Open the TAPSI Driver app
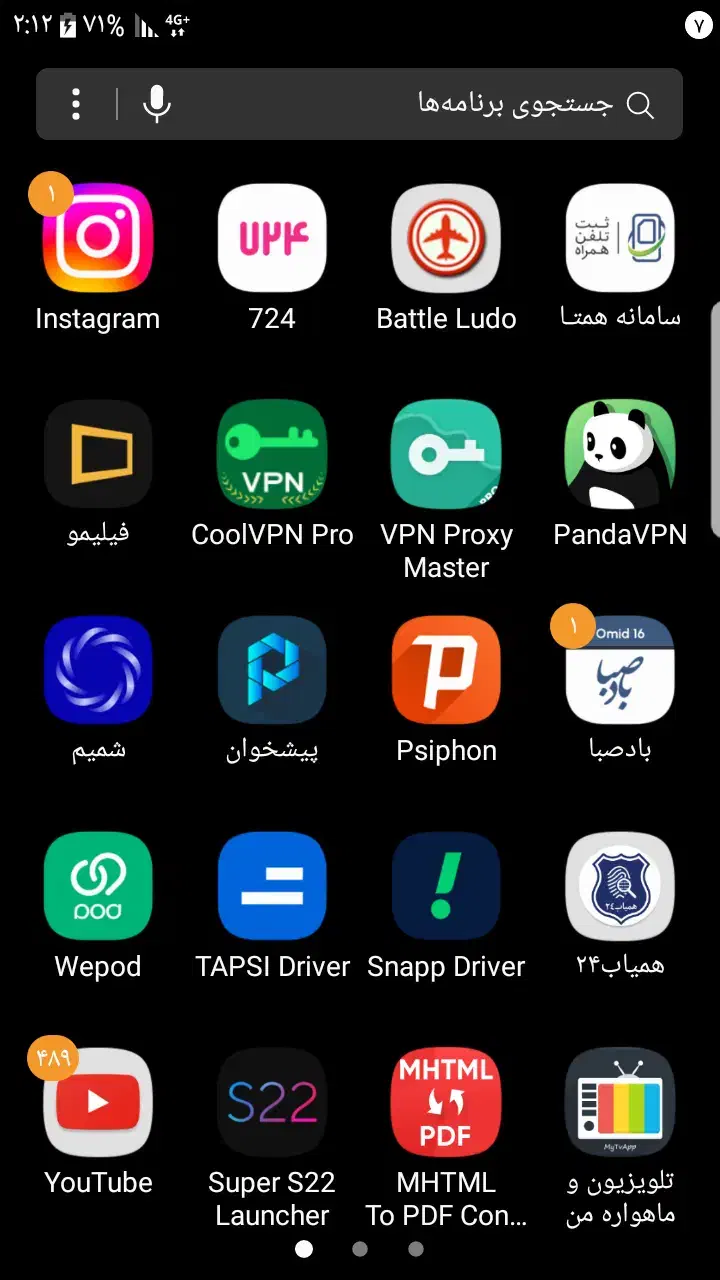Screen dimensions: 720x1280 click(271, 886)
